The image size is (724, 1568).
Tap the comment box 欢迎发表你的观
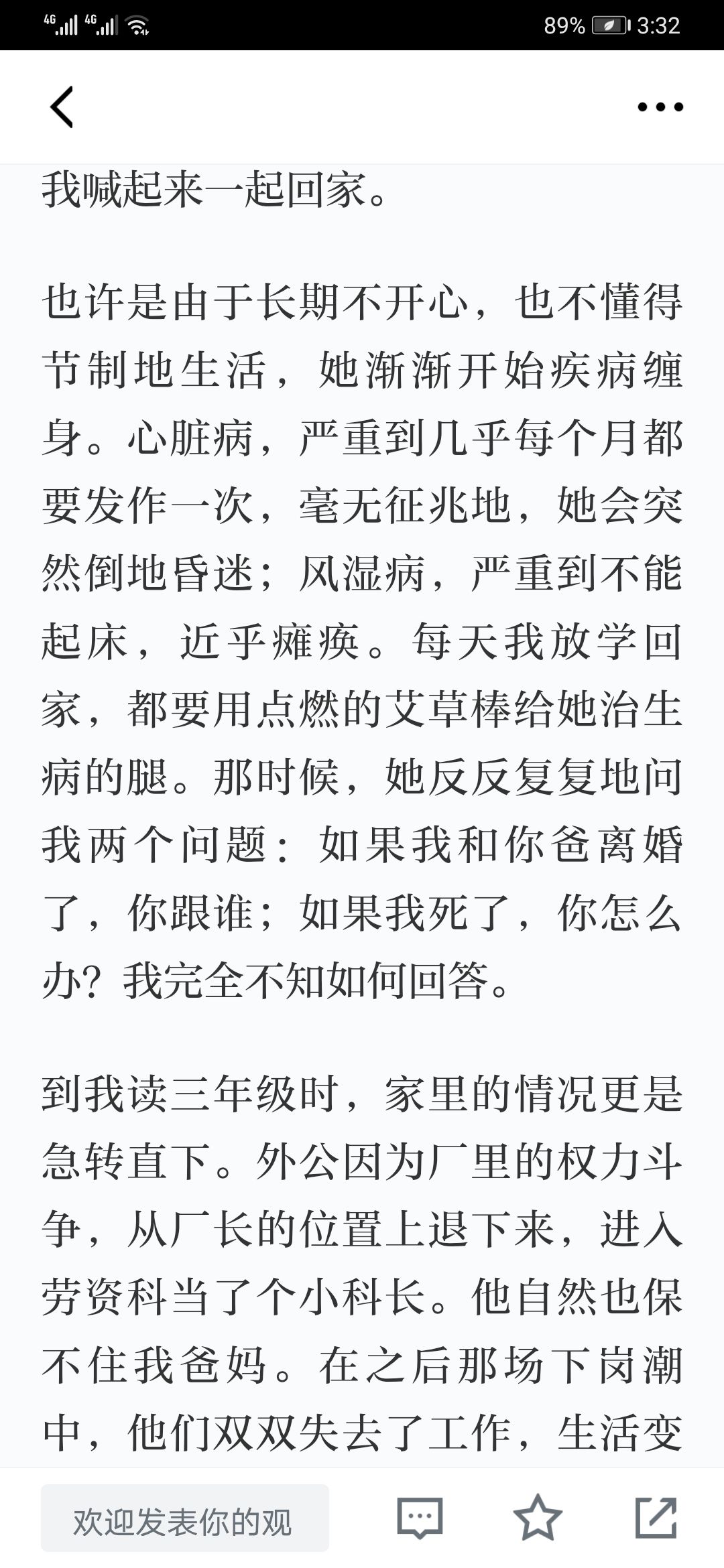coord(185,1518)
